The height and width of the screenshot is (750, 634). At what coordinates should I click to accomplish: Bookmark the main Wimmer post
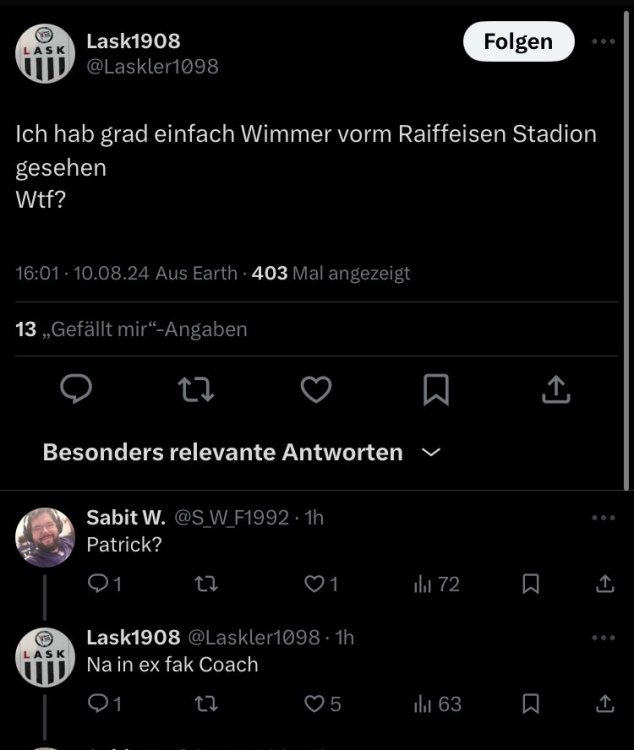435,391
